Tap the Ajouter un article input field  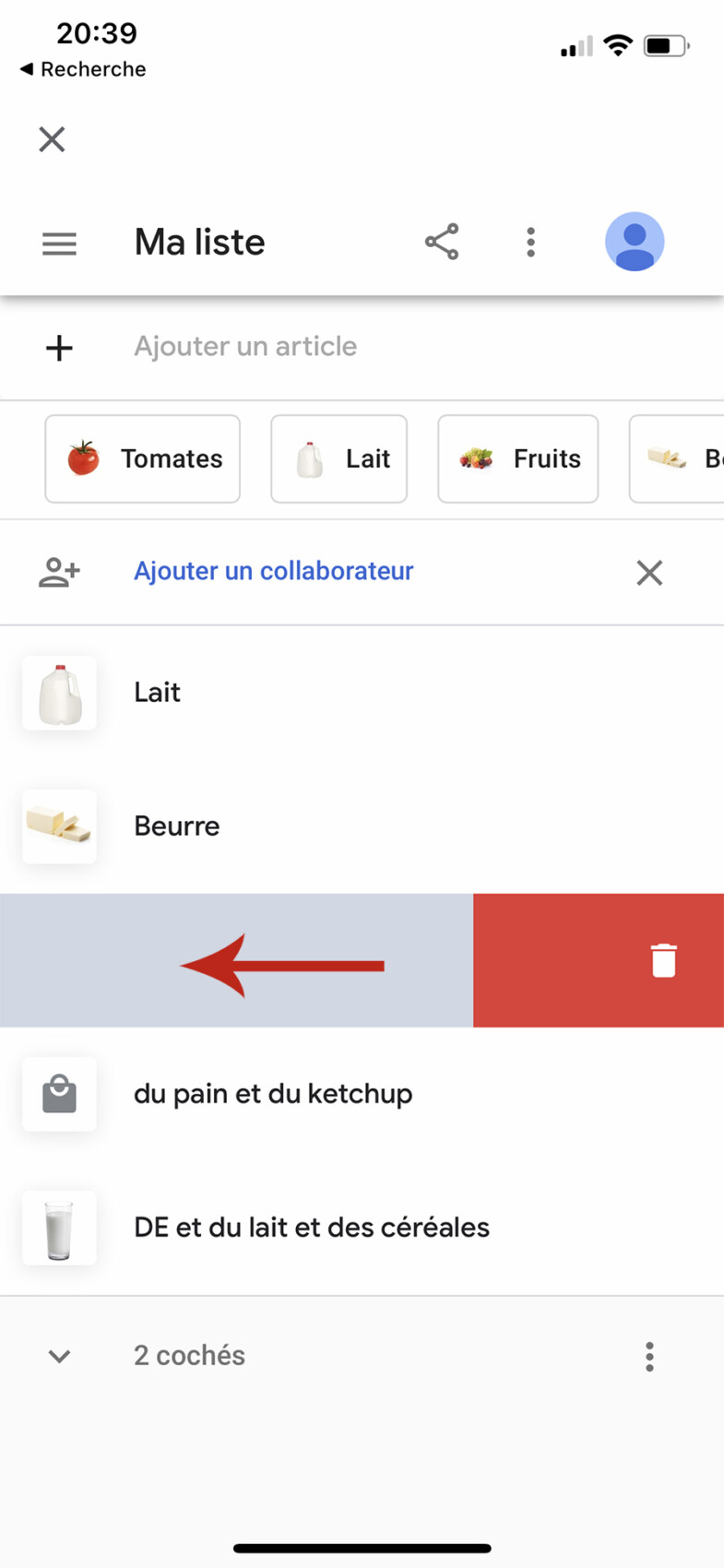click(x=245, y=346)
